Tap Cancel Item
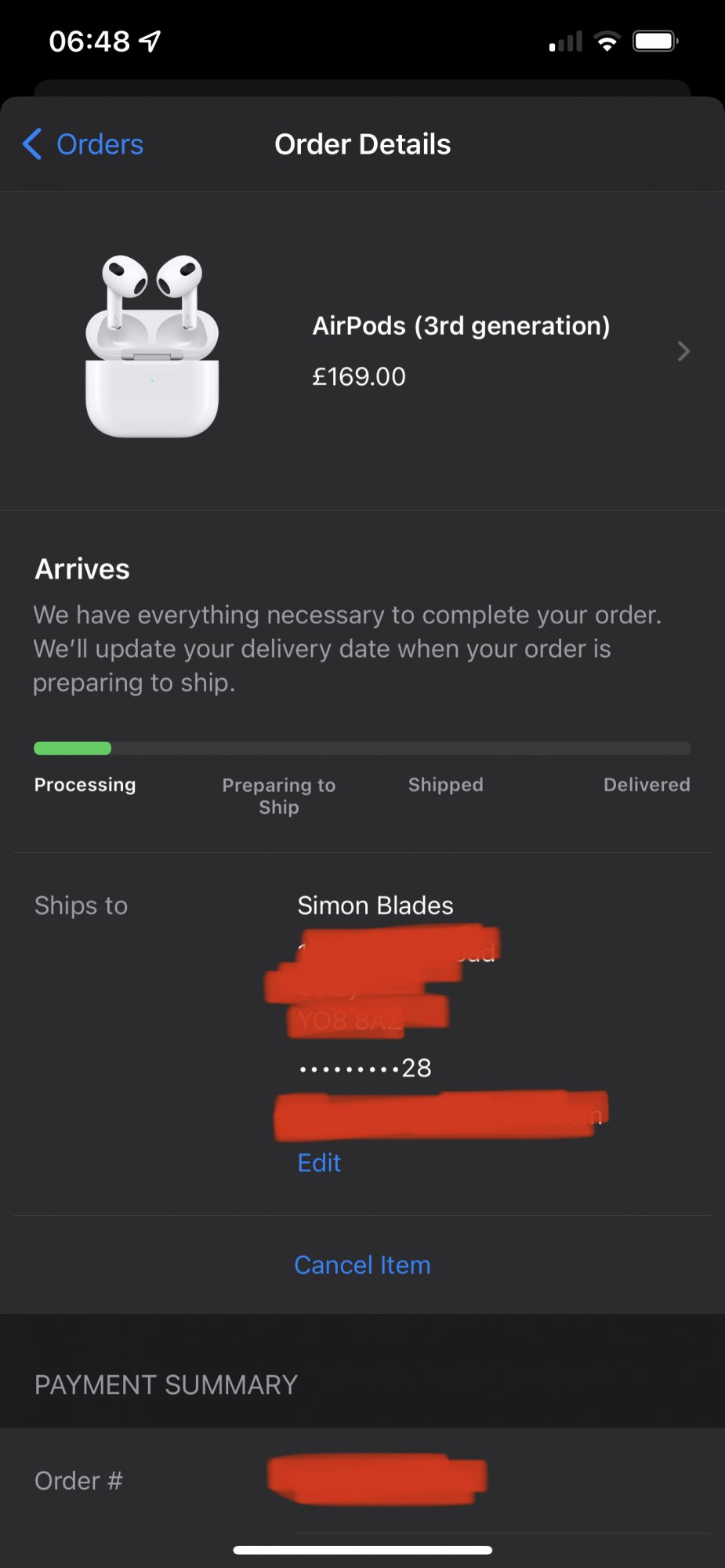 click(362, 1265)
